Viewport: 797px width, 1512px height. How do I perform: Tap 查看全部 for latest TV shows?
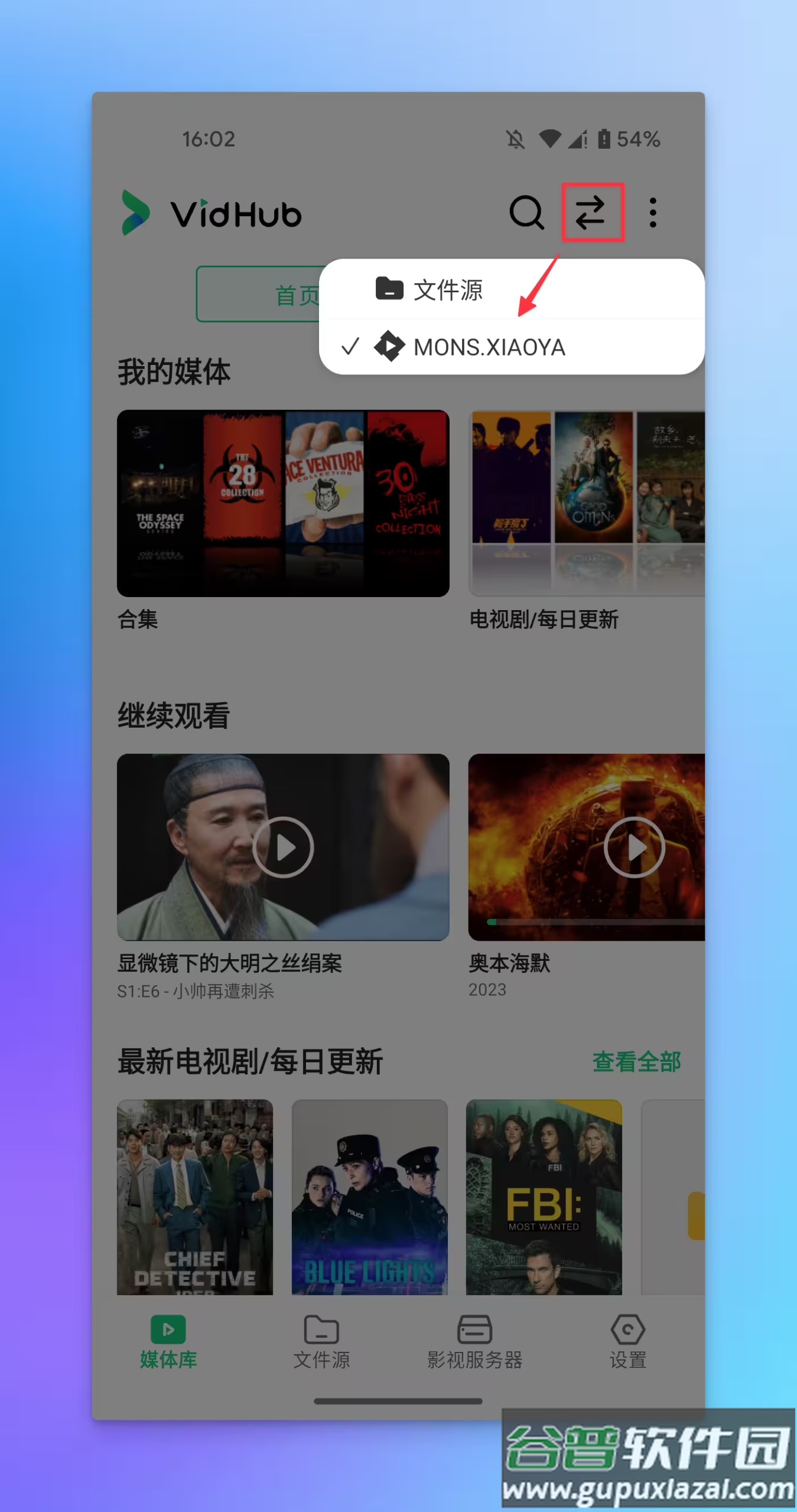tap(636, 1063)
